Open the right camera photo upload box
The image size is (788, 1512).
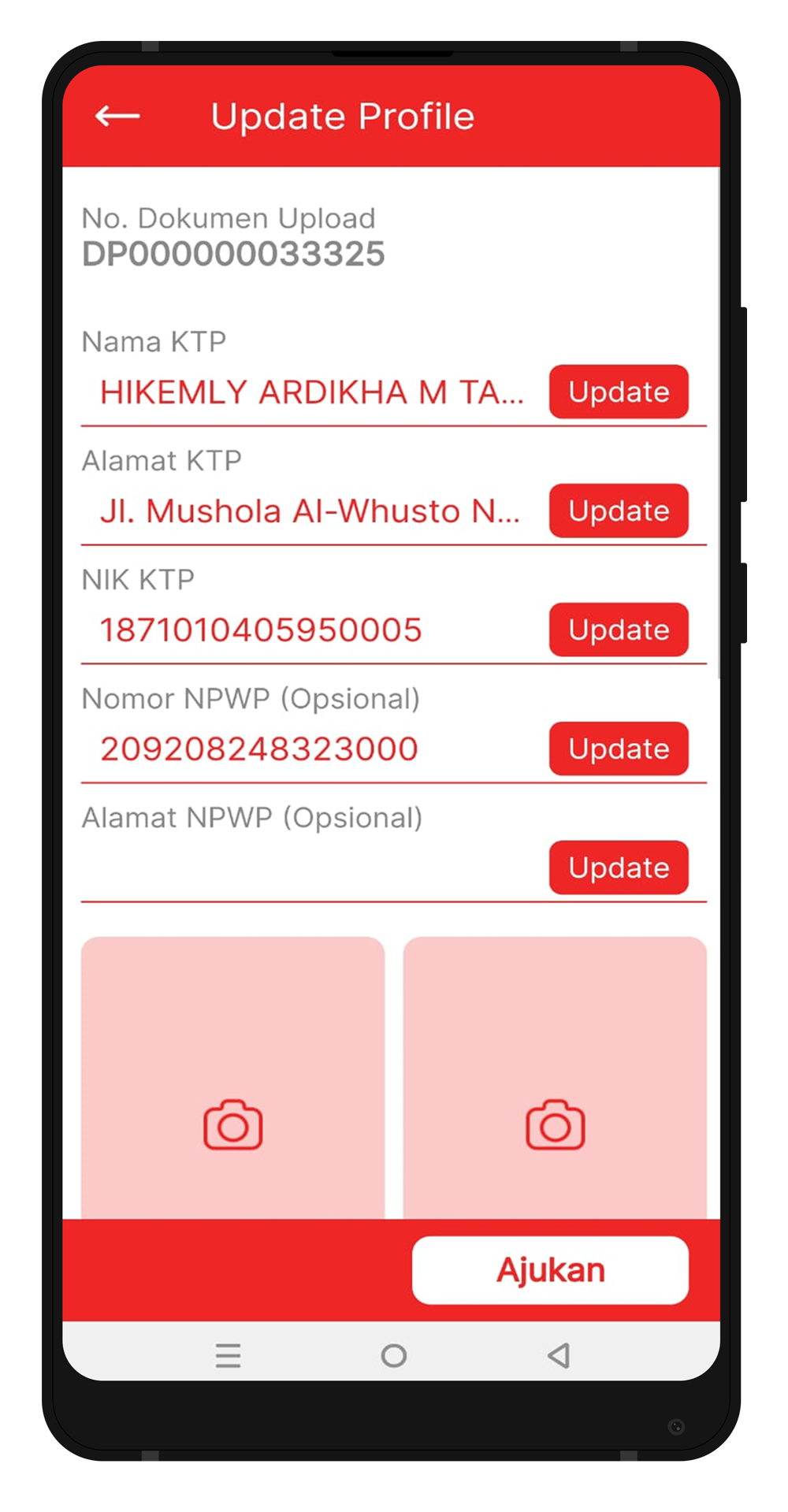click(555, 1103)
